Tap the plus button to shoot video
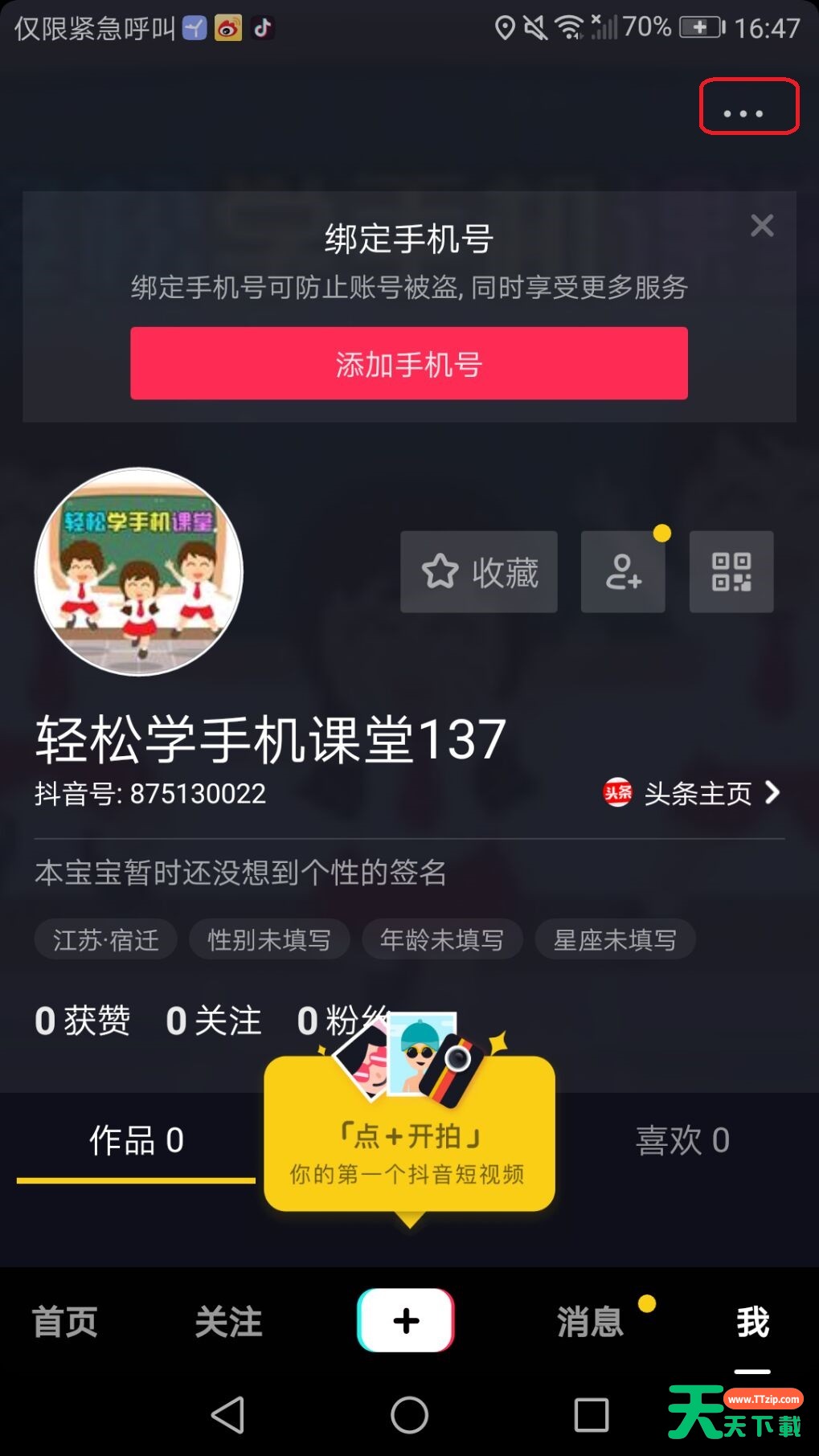This screenshot has width=819, height=1456. 406,1320
